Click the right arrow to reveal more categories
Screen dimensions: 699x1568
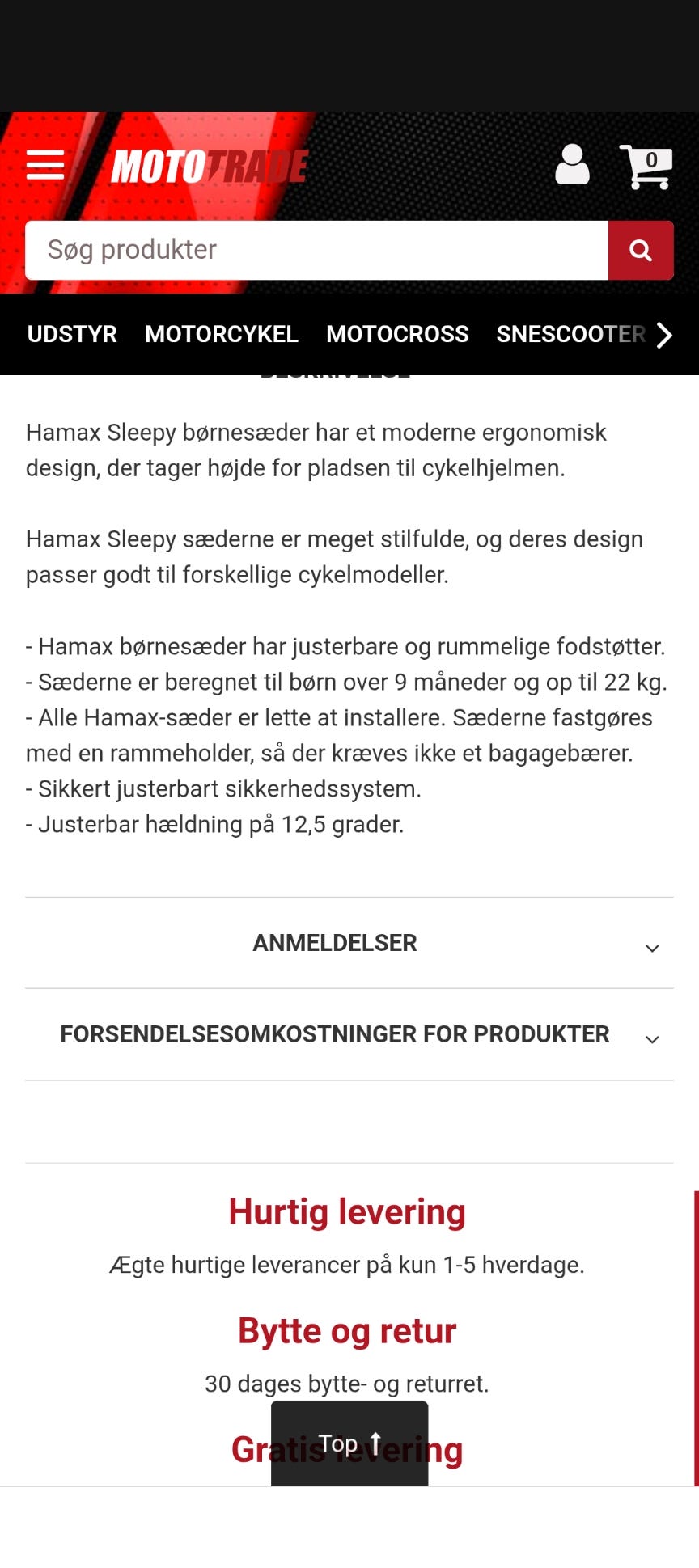click(x=663, y=334)
